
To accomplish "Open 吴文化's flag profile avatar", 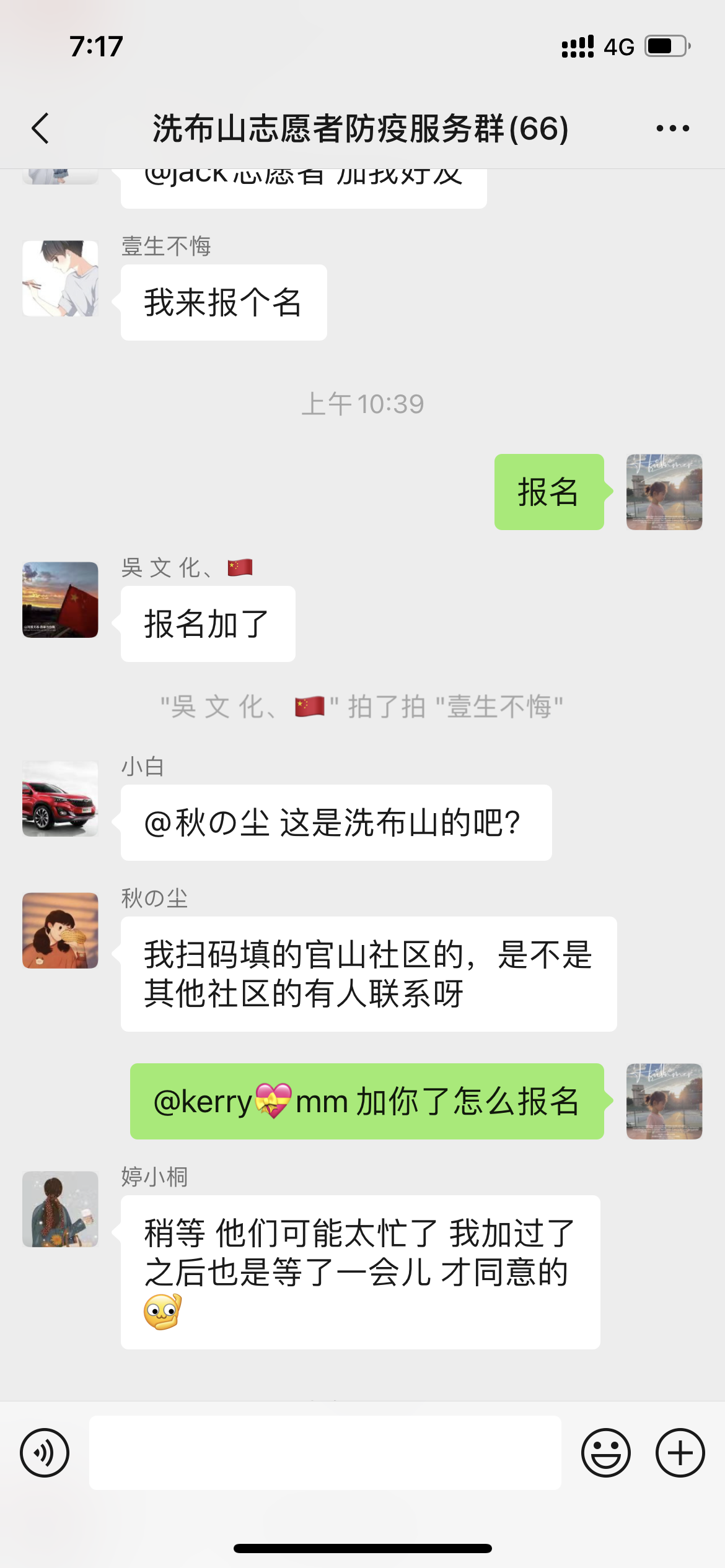I will click(60, 599).
